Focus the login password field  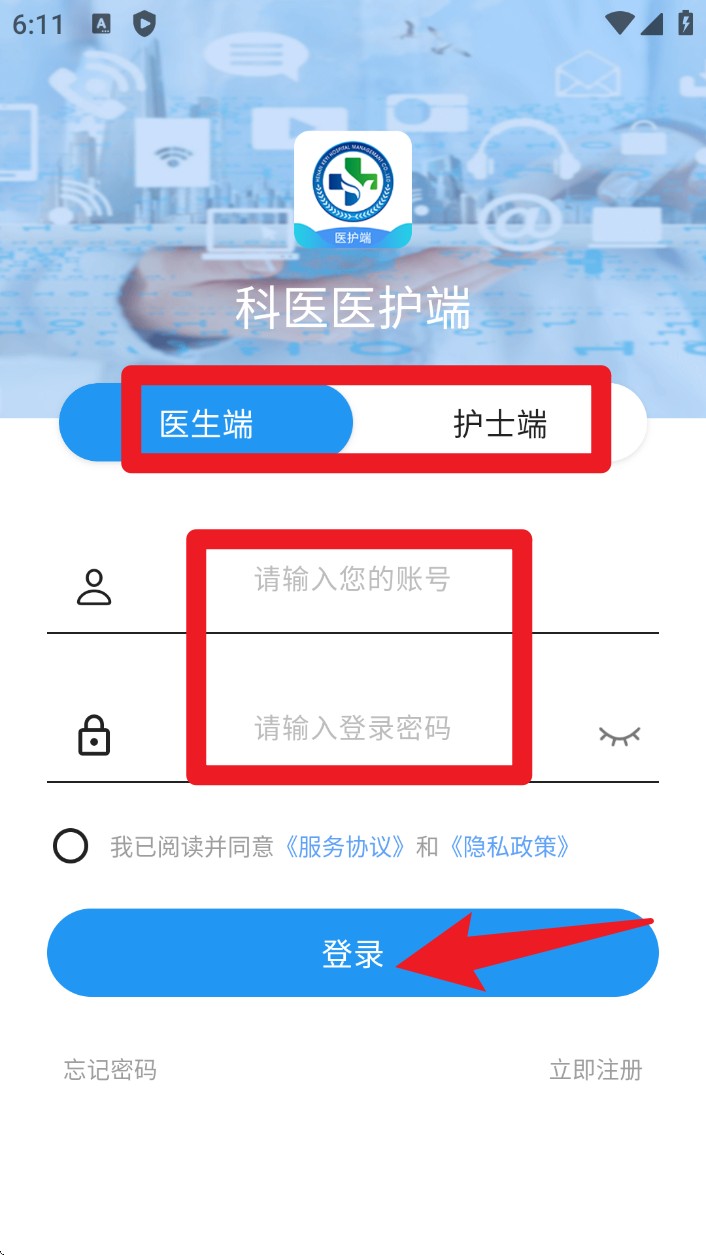coord(352,728)
